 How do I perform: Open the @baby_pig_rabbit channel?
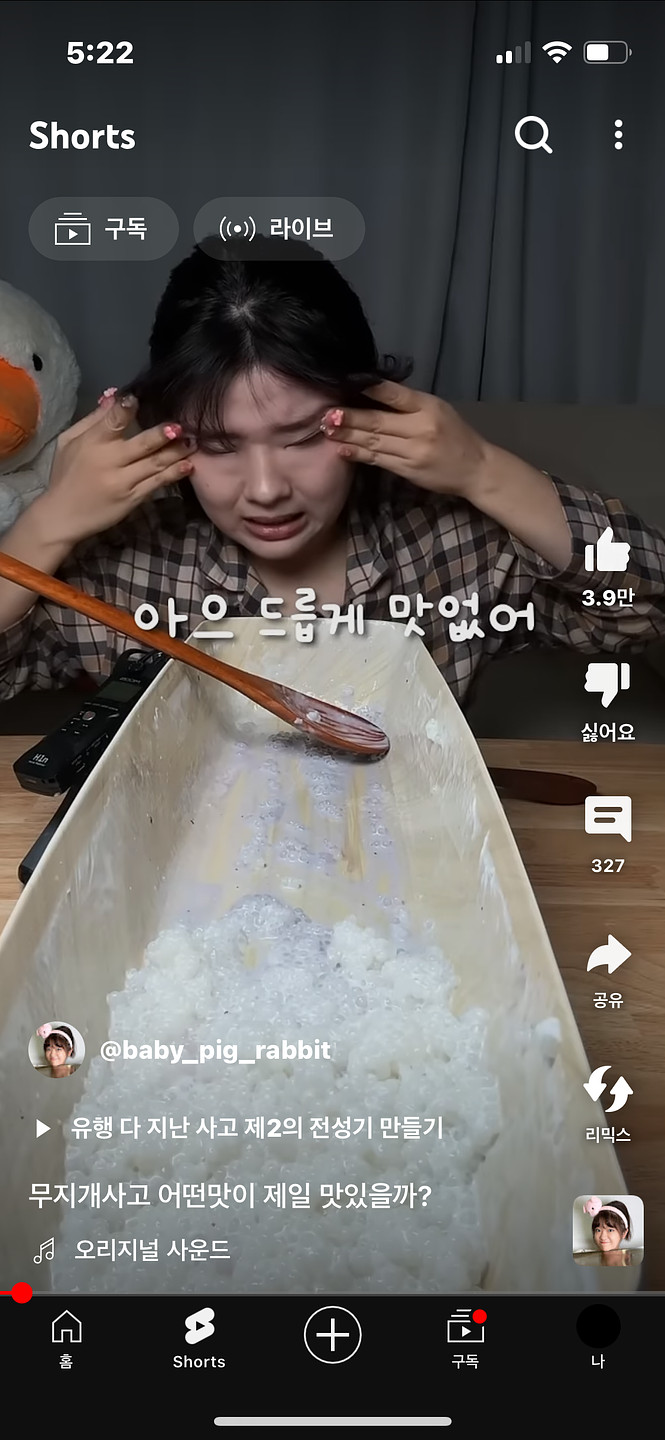(x=215, y=1050)
